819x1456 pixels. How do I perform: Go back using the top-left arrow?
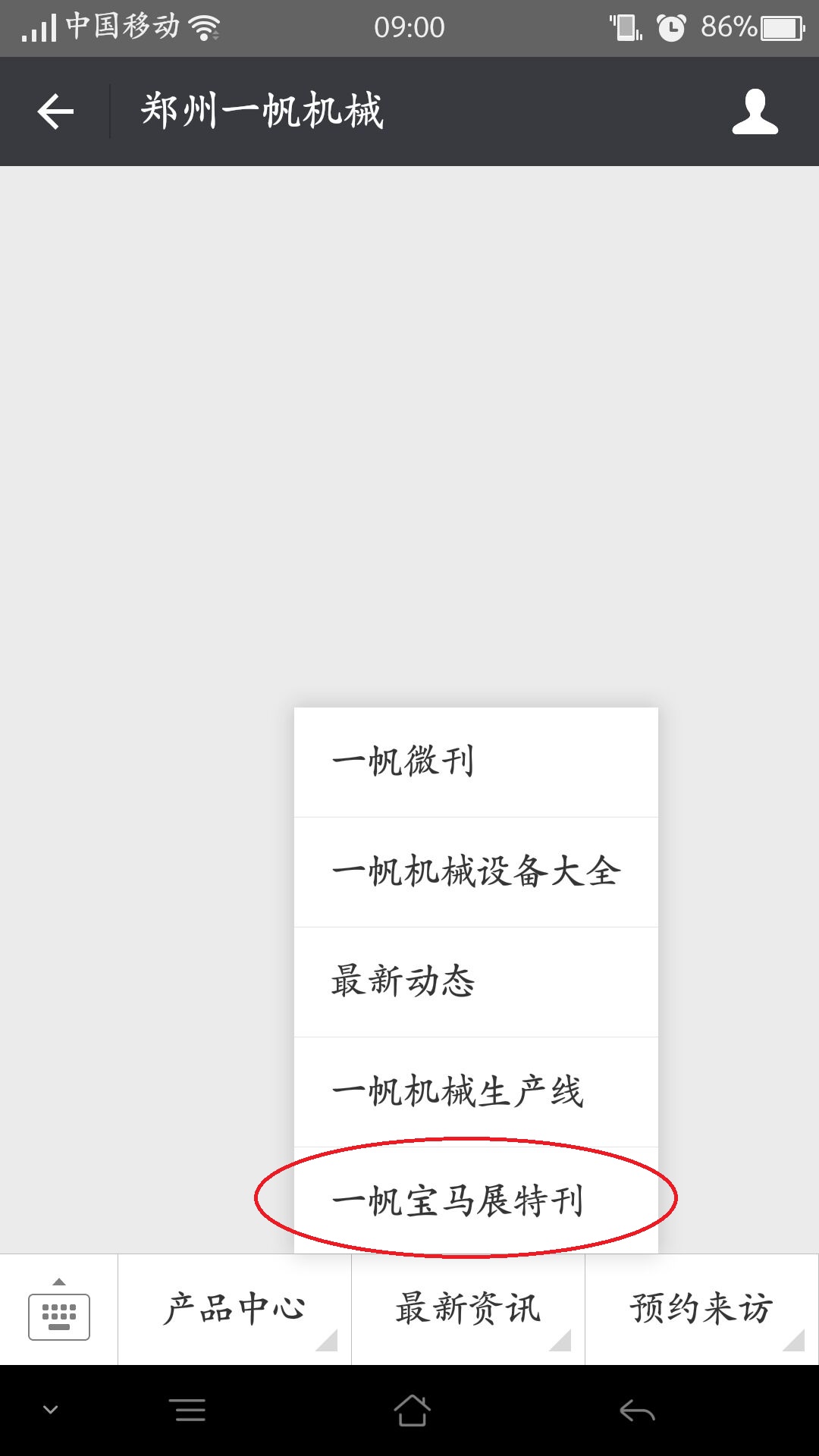click(55, 111)
